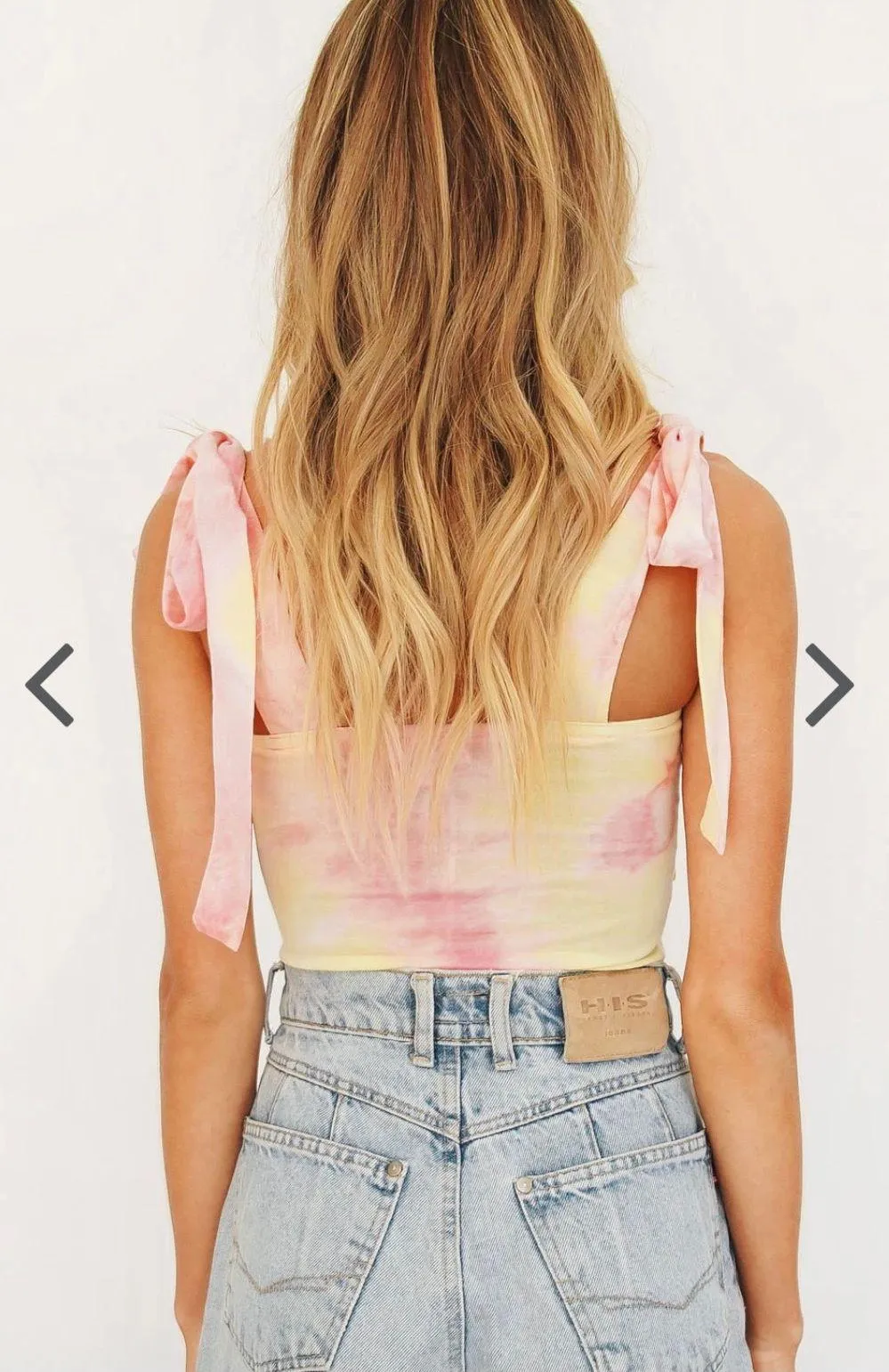This screenshot has height=1372, width=889.
Task: Show the next product photo
Action: coord(828,685)
